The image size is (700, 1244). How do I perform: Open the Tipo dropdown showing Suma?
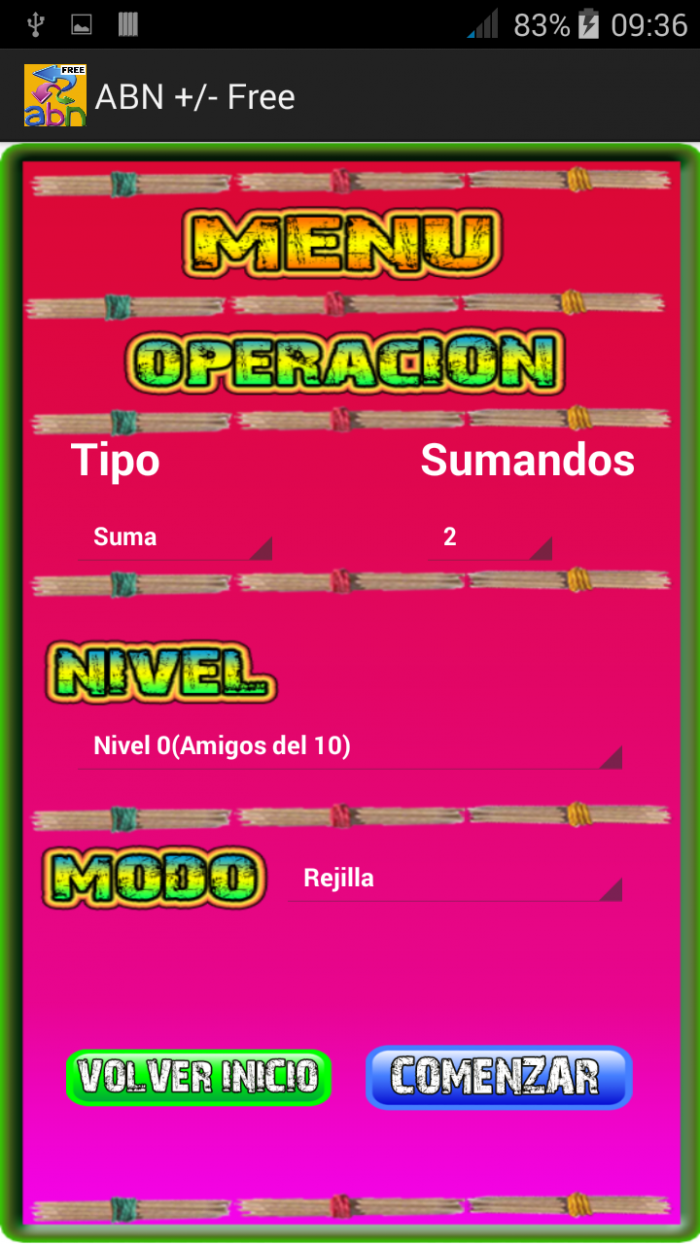pos(175,538)
